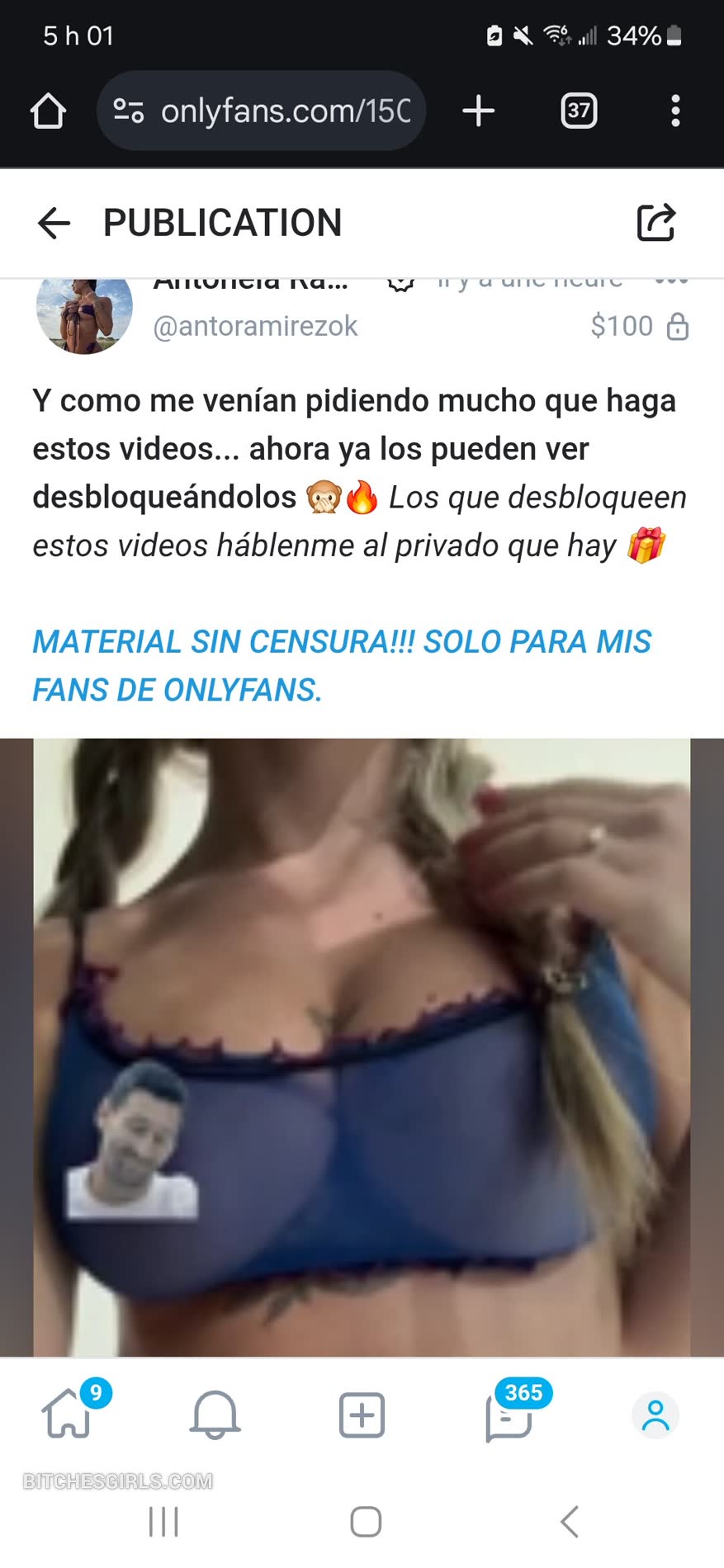Create a new post

(362, 1415)
